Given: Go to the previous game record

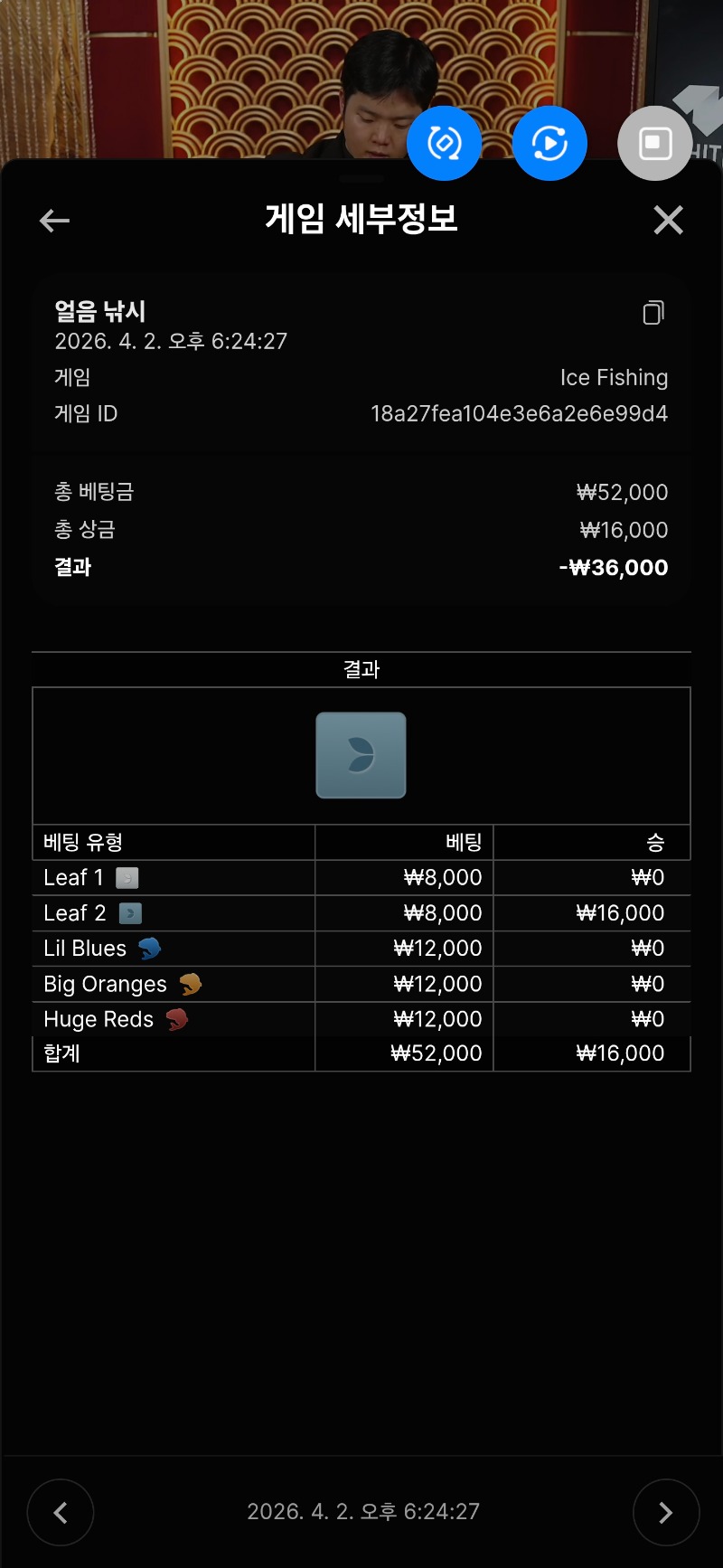Looking at the screenshot, I should point(61,1512).
